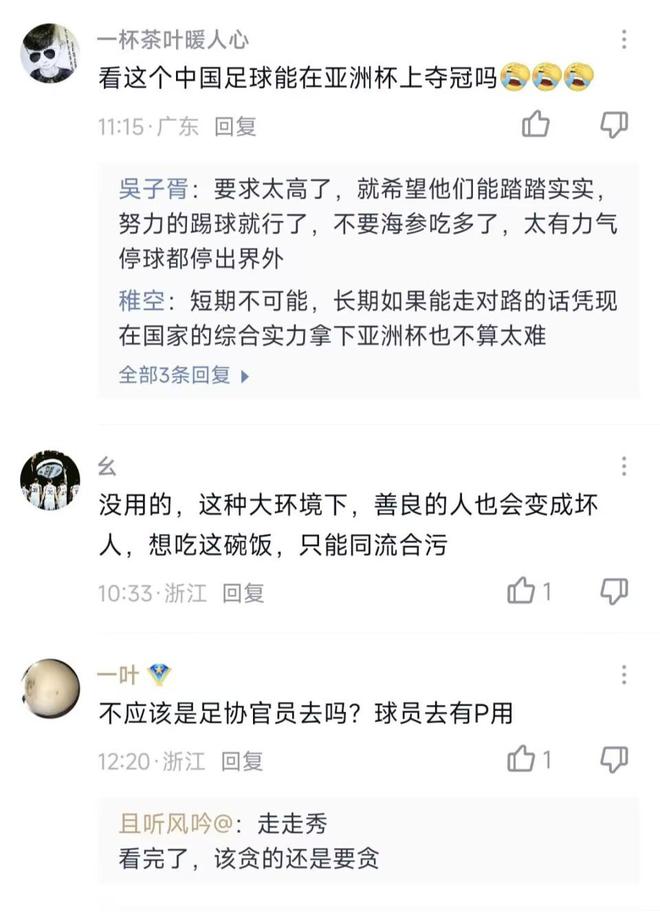660x921 pixels.
Task: Reply to 一叶's comment
Action: pos(243,761)
